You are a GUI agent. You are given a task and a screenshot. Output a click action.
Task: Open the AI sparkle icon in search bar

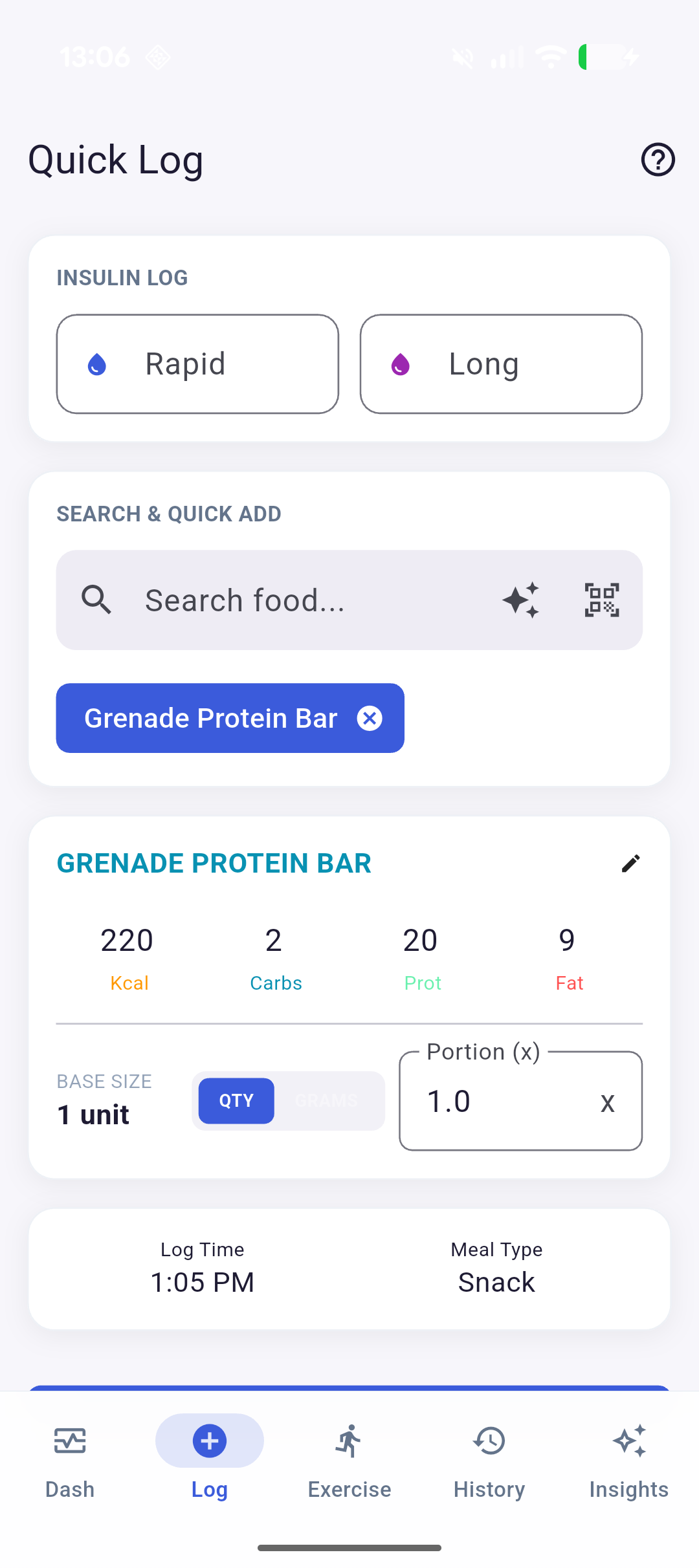tap(521, 600)
